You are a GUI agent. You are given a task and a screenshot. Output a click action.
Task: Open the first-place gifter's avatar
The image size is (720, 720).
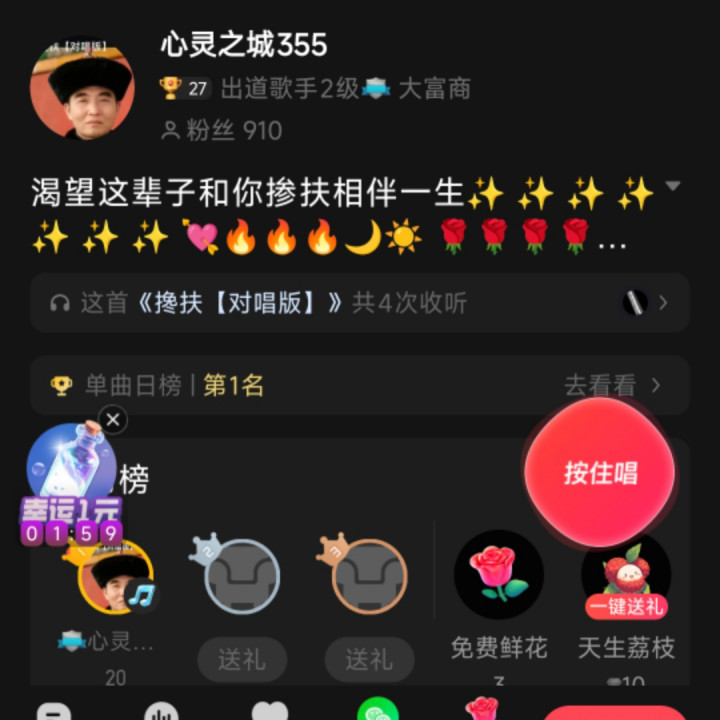(x=115, y=579)
